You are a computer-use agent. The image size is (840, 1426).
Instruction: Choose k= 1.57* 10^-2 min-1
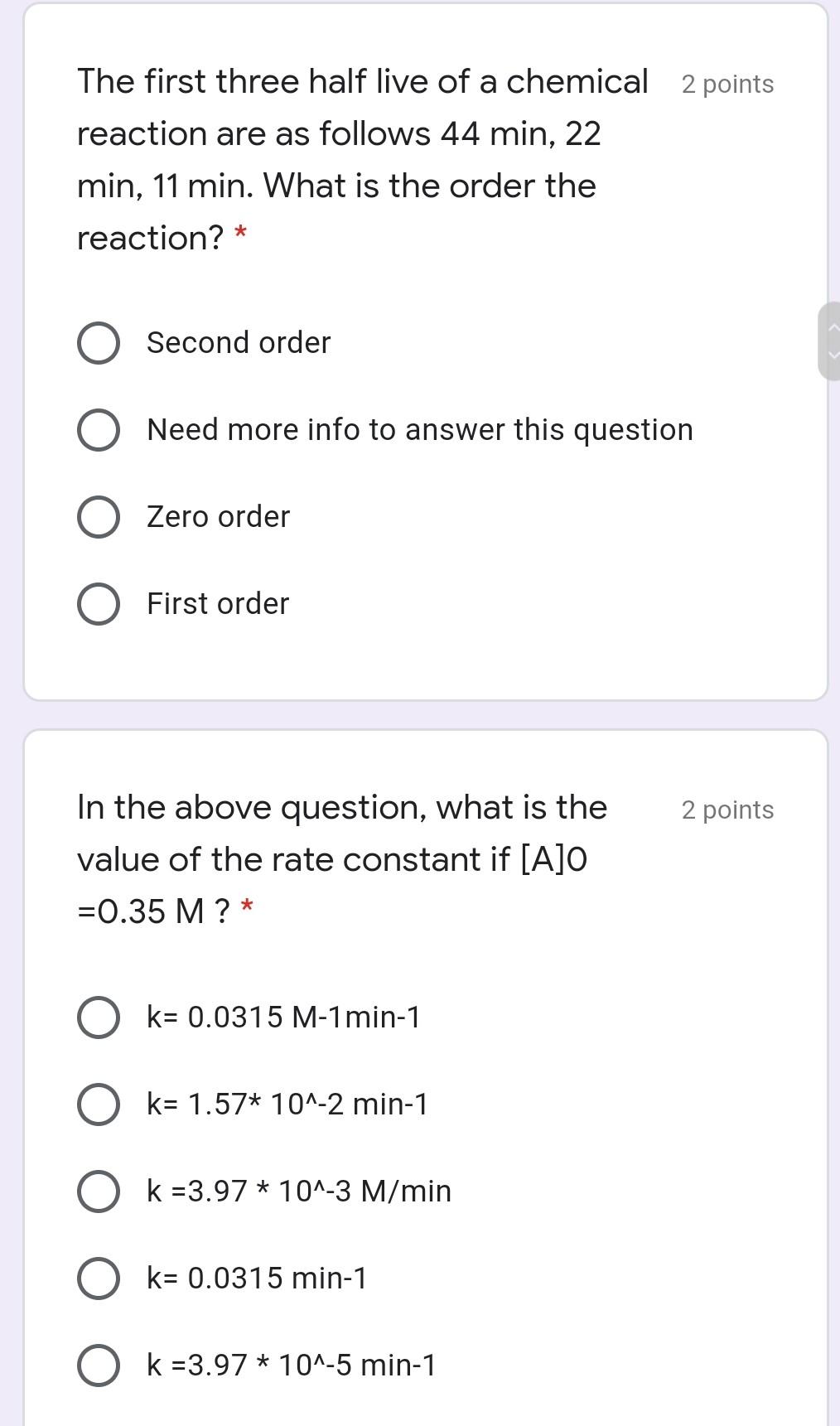[99, 1105]
